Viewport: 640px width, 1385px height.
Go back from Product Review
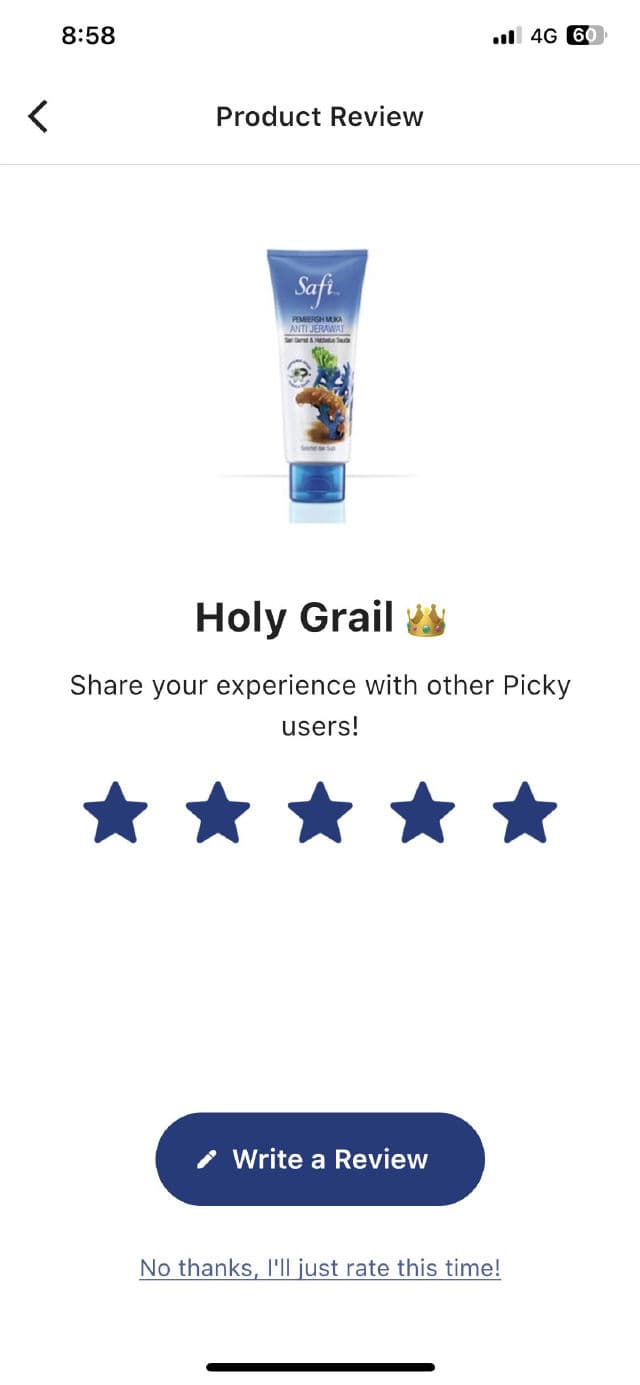pyautogui.click(x=38, y=117)
